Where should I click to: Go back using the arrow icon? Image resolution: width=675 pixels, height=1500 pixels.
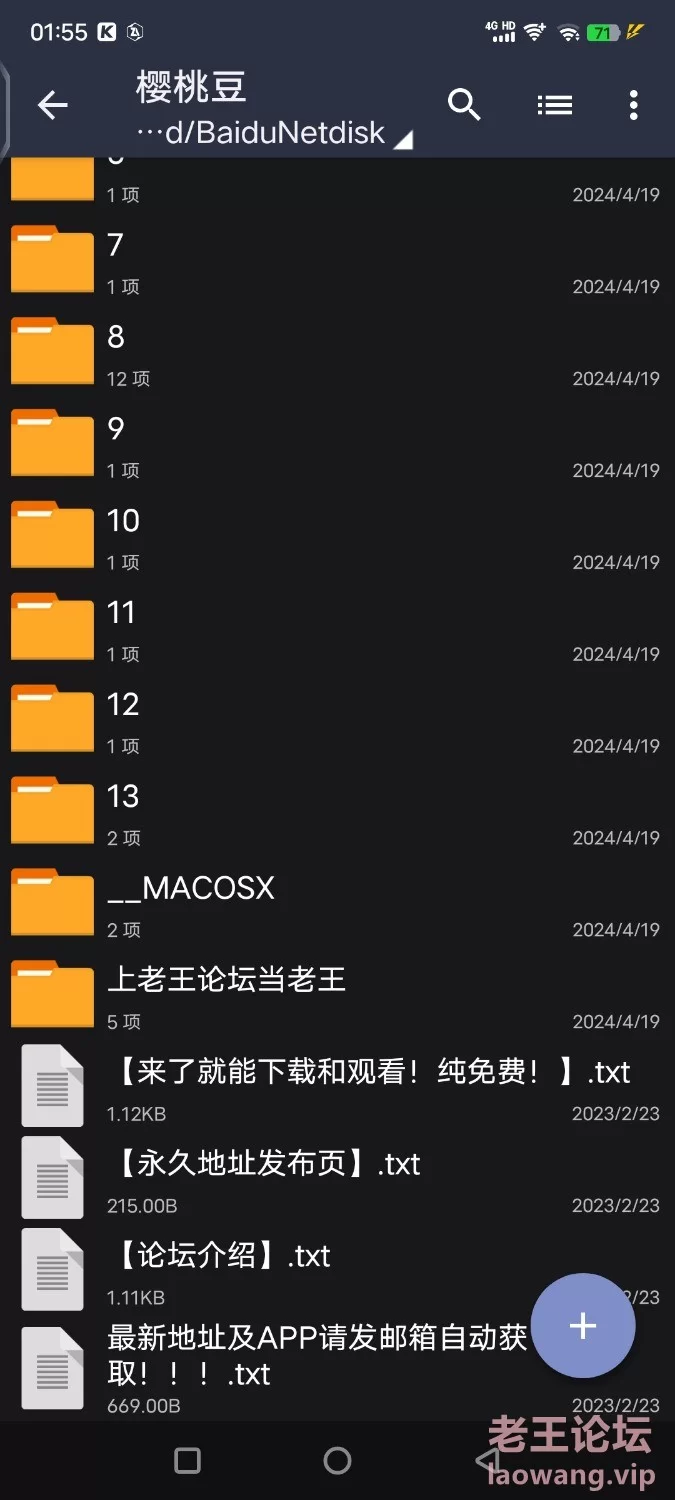point(52,105)
